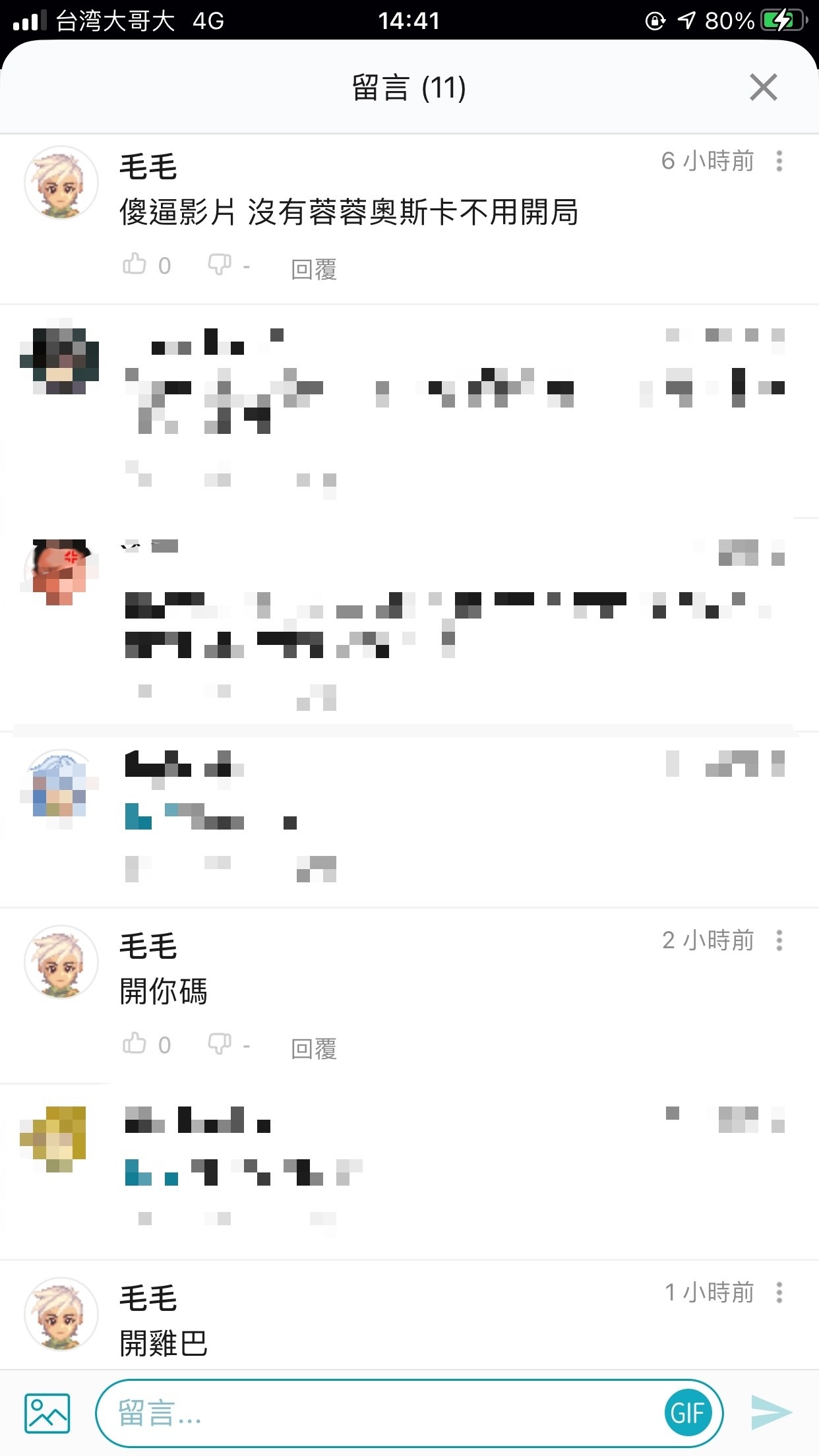The image size is (819, 1456).
Task: Open options for the 6 小時前 comment
Action: (779, 161)
